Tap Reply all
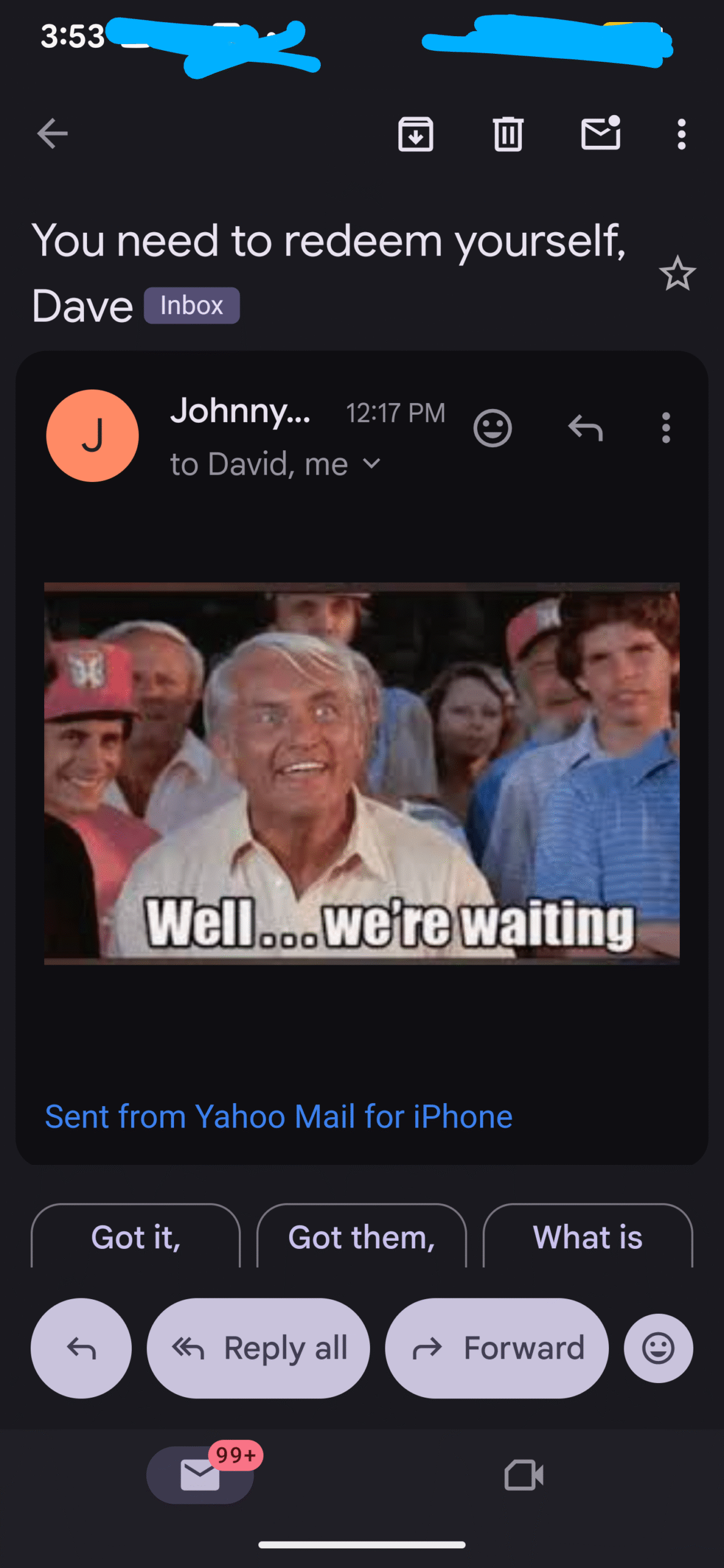Viewport: 724px width, 1568px height. tap(258, 1347)
